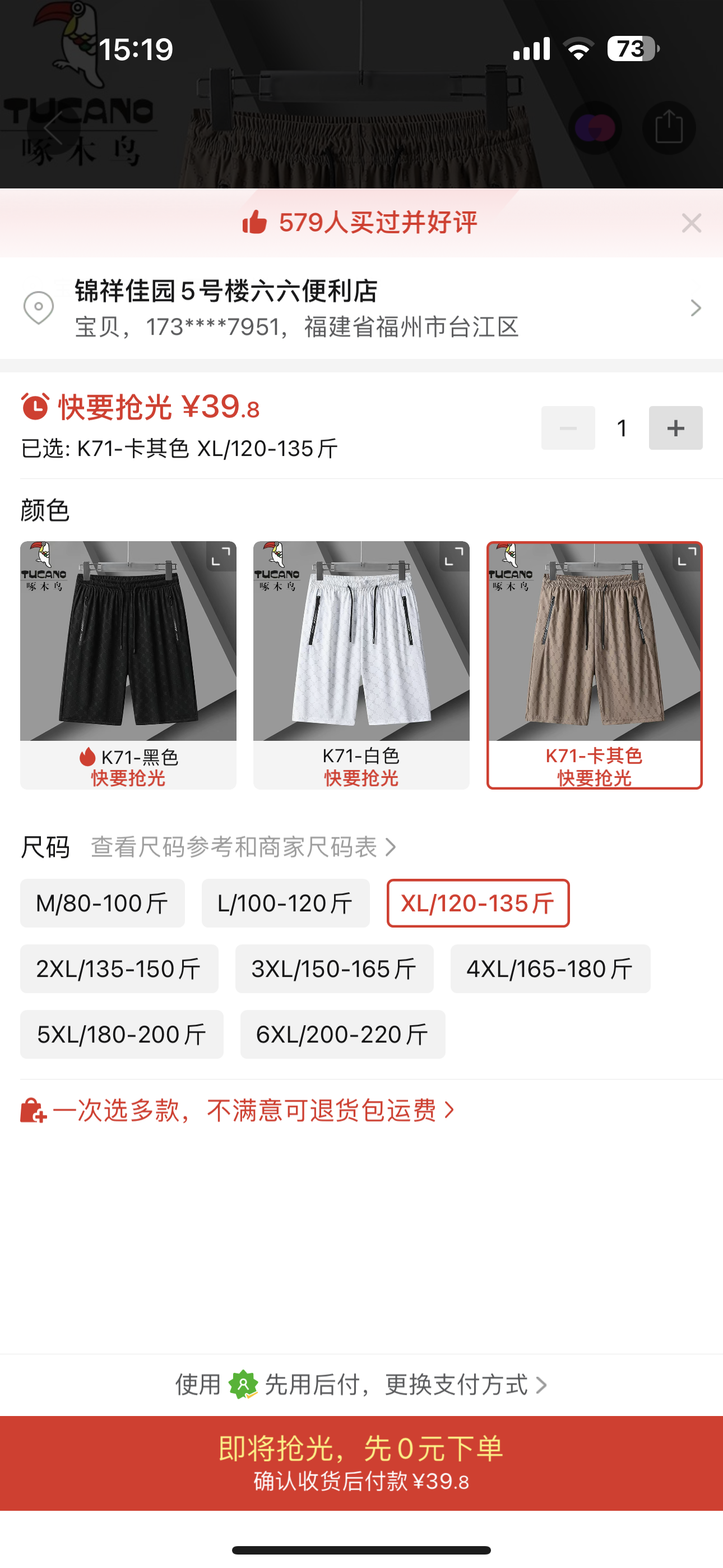Viewport: 723px width, 1568px height.
Task: Select size M/80-100斤
Action: (102, 903)
